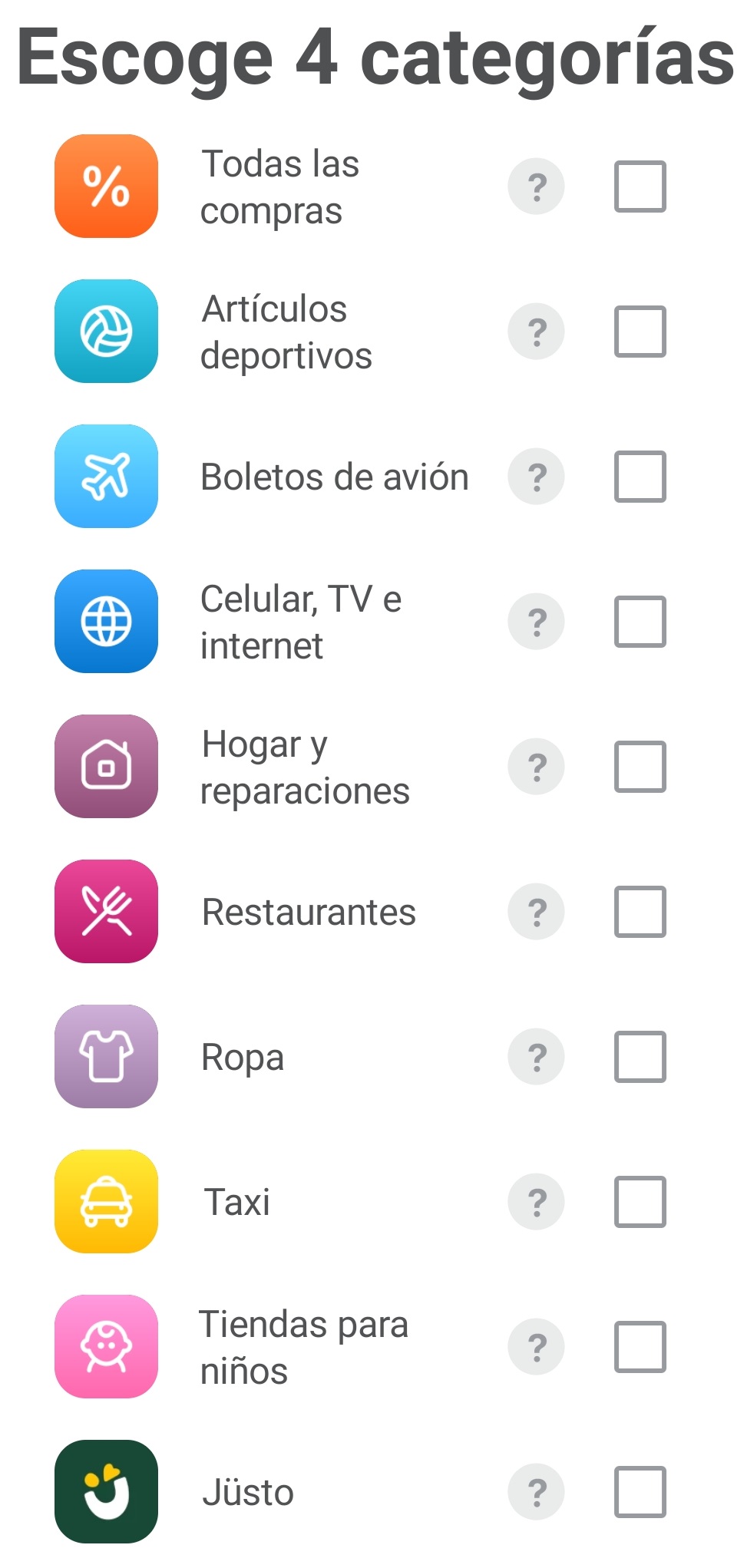Select the airplane icon for Boletos de avión
The width and height of the screenshot is (747, 1568).
[106, 476]
